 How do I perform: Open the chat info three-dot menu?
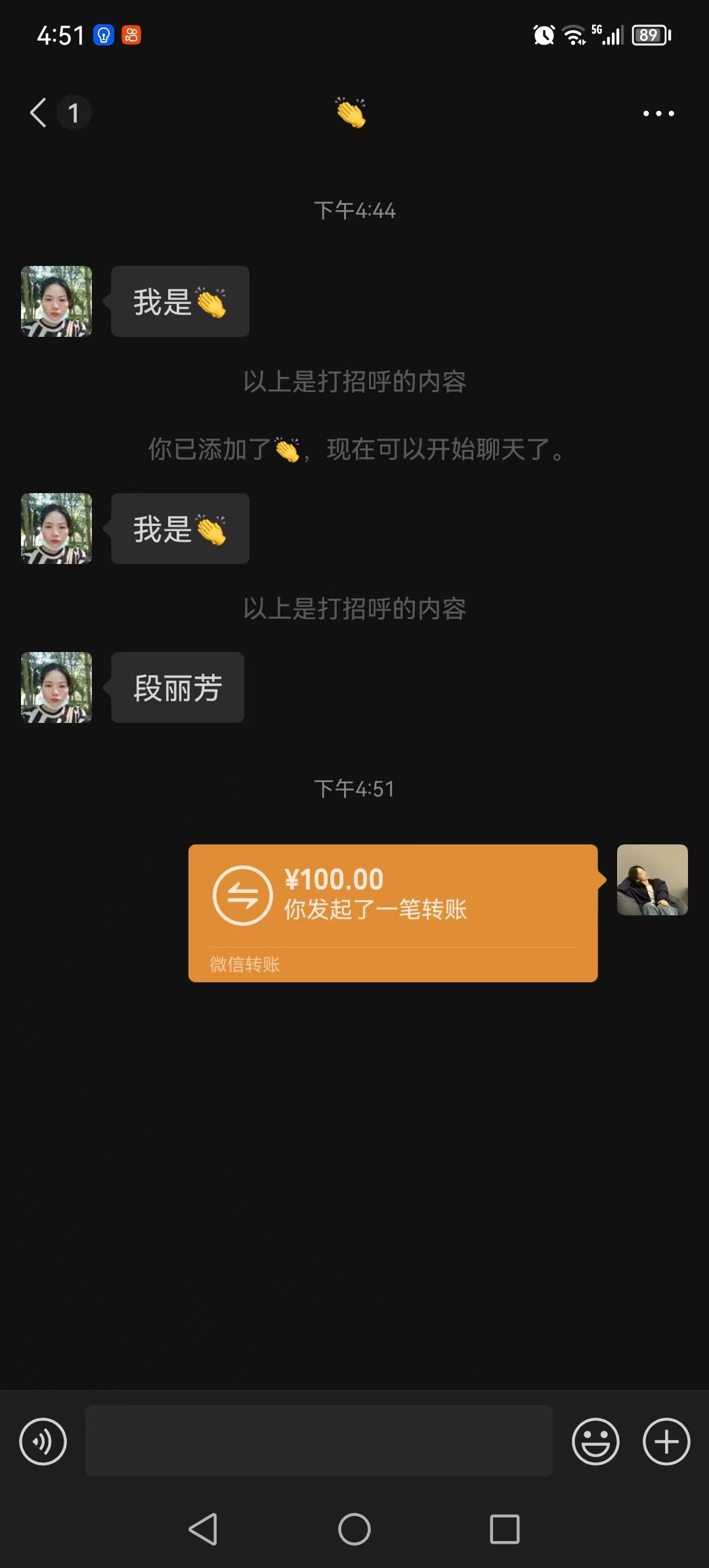[x=658, y=114]
